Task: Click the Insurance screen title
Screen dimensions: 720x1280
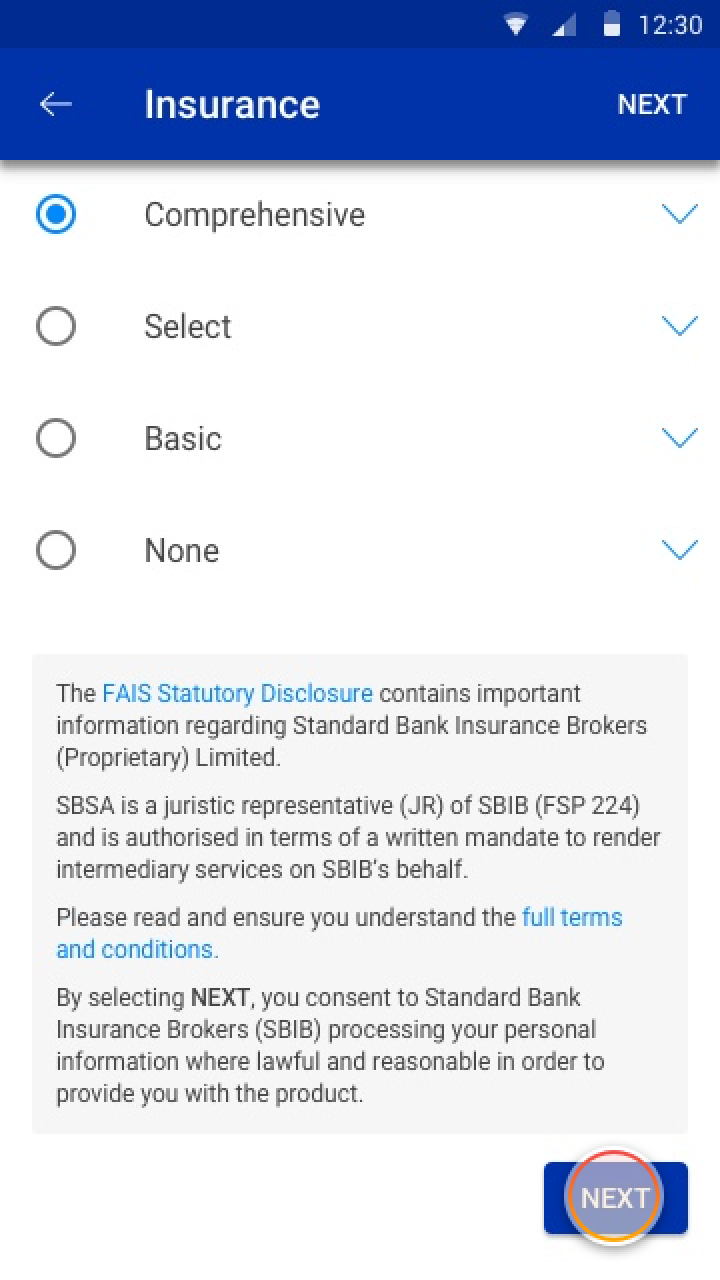Action: 232,104
